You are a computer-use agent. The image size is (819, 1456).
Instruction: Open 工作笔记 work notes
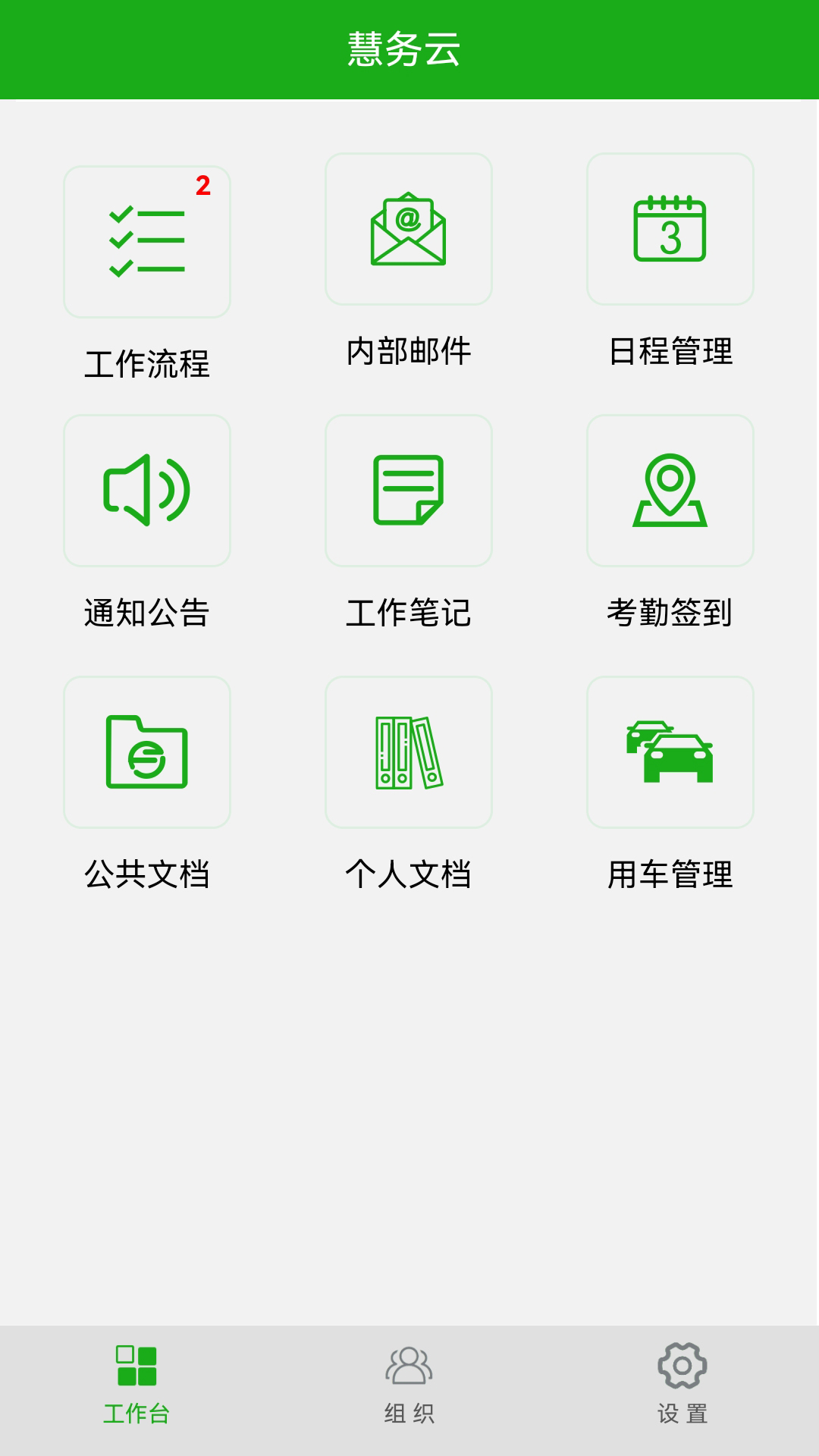click(409, 491)
